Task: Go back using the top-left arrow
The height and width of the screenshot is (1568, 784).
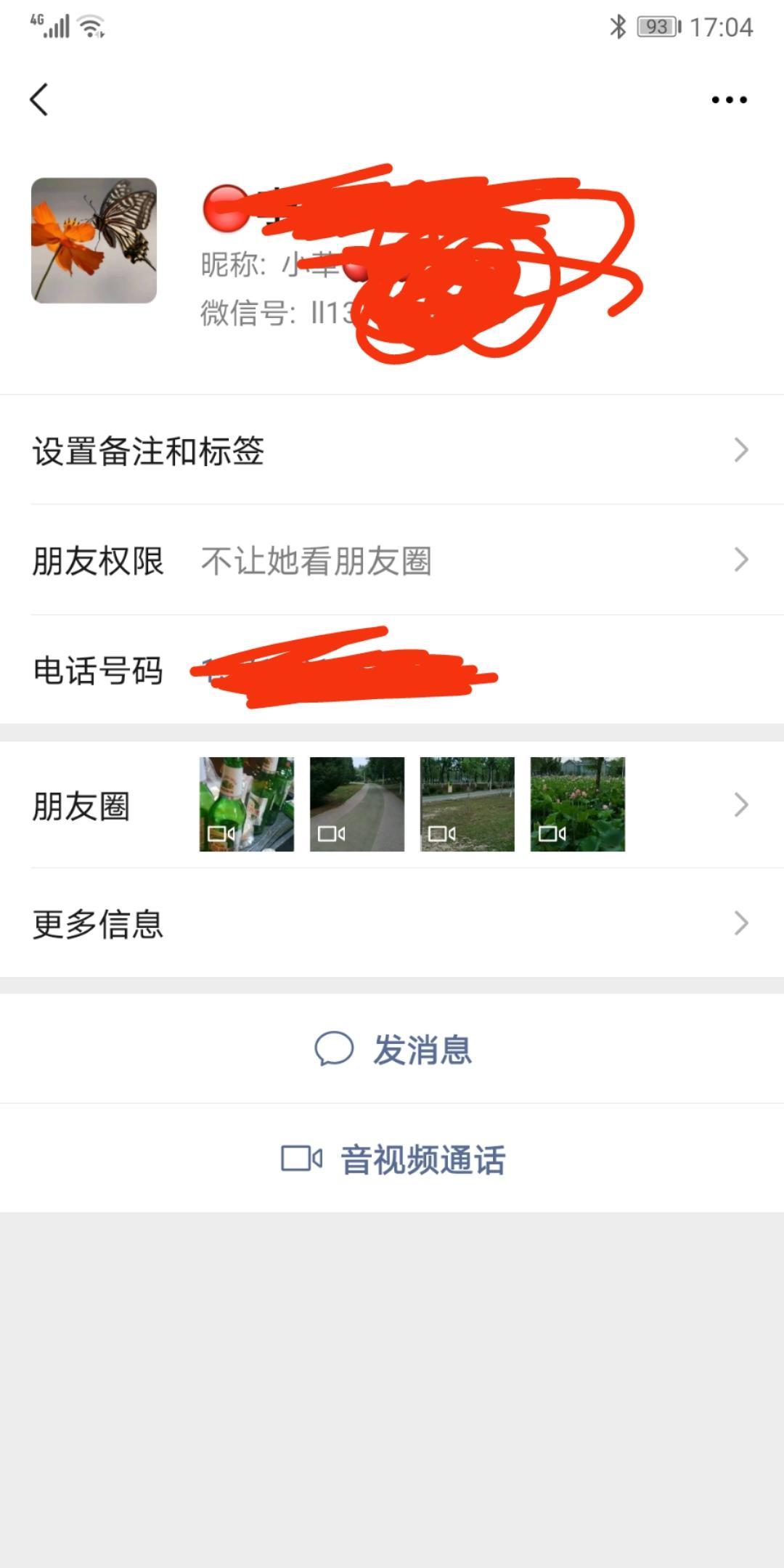Action: 40,99
